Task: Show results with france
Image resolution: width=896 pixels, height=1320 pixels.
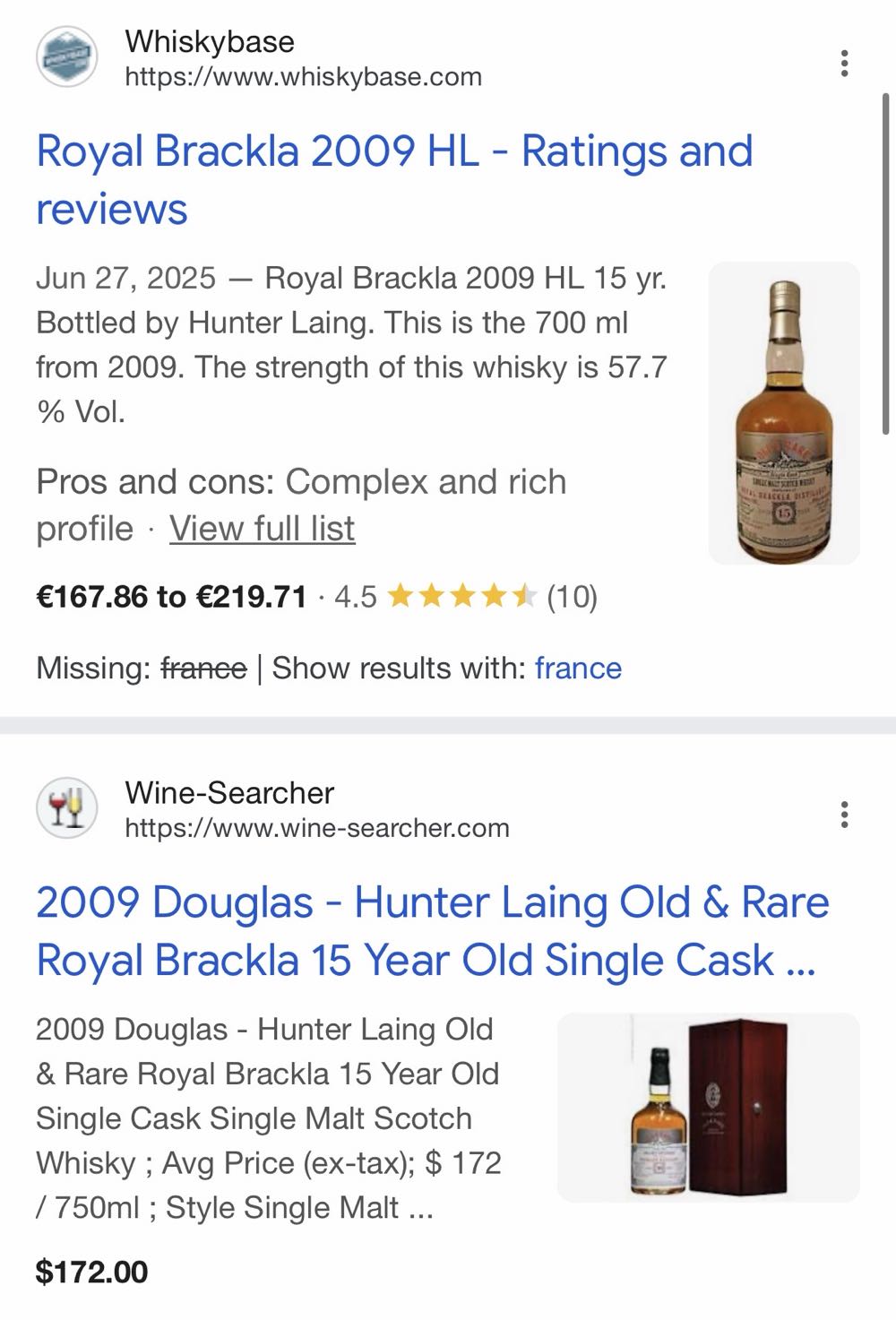Action: coord(577,667)
